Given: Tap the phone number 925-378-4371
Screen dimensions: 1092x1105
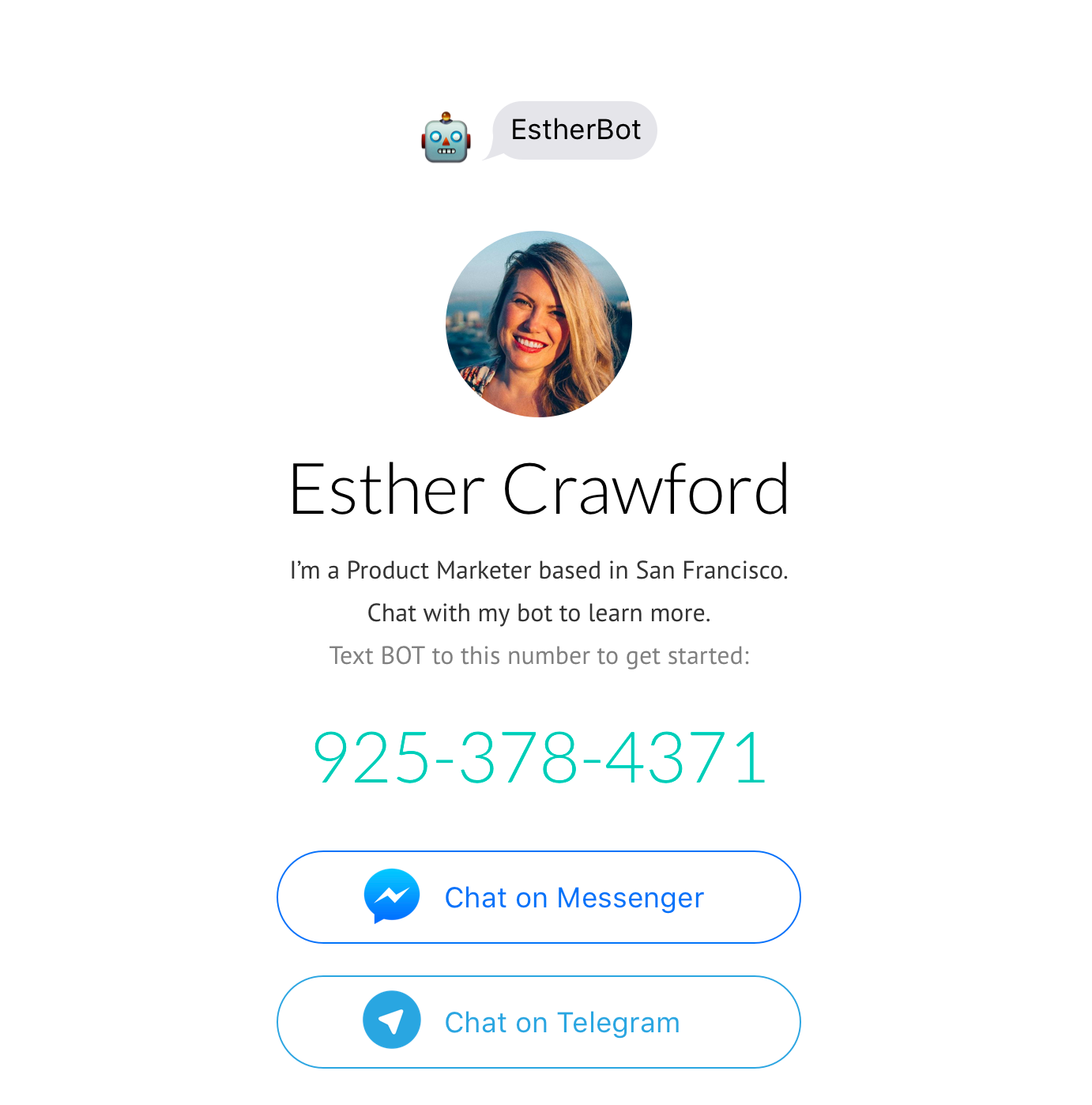Looking at the screenshot, I should click(x=540, y=757).
